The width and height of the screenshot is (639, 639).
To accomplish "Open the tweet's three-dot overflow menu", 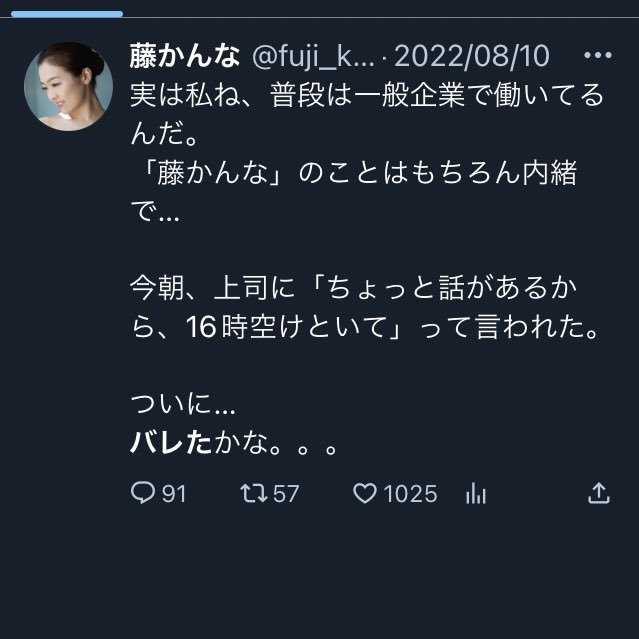I will 596,56.
